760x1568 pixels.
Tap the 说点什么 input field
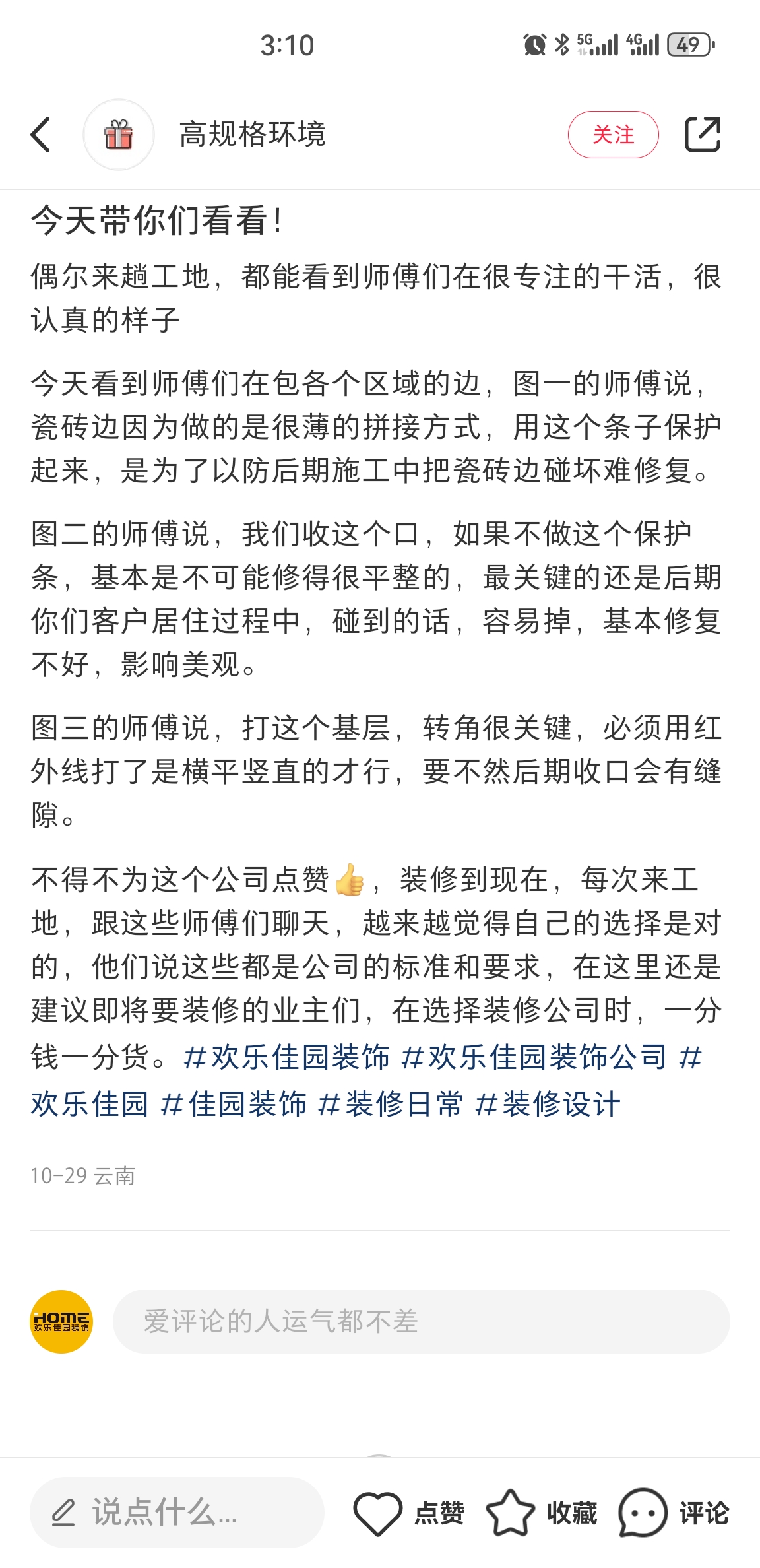pyautogui.click(x=177, y=1512)
